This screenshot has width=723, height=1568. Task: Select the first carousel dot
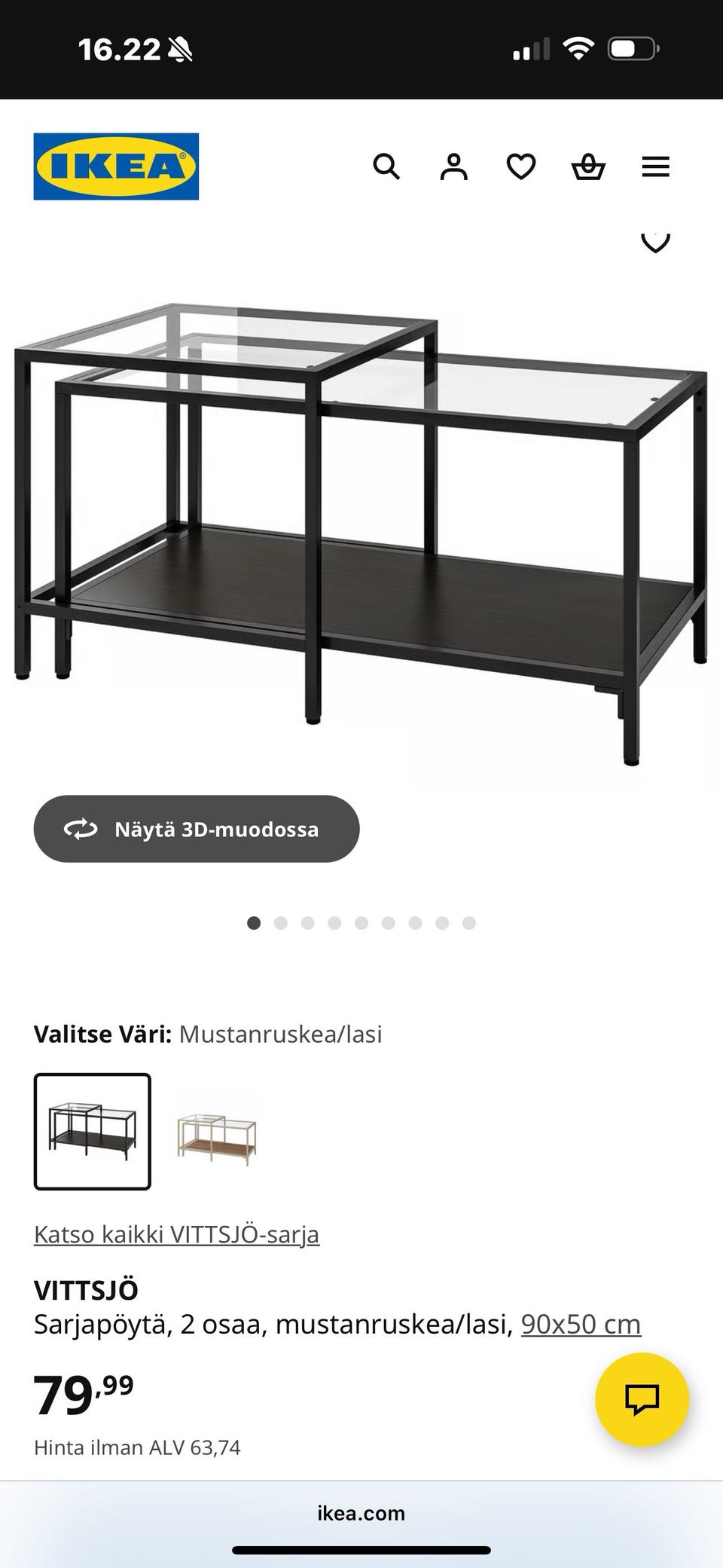click(x=254, y=922)
